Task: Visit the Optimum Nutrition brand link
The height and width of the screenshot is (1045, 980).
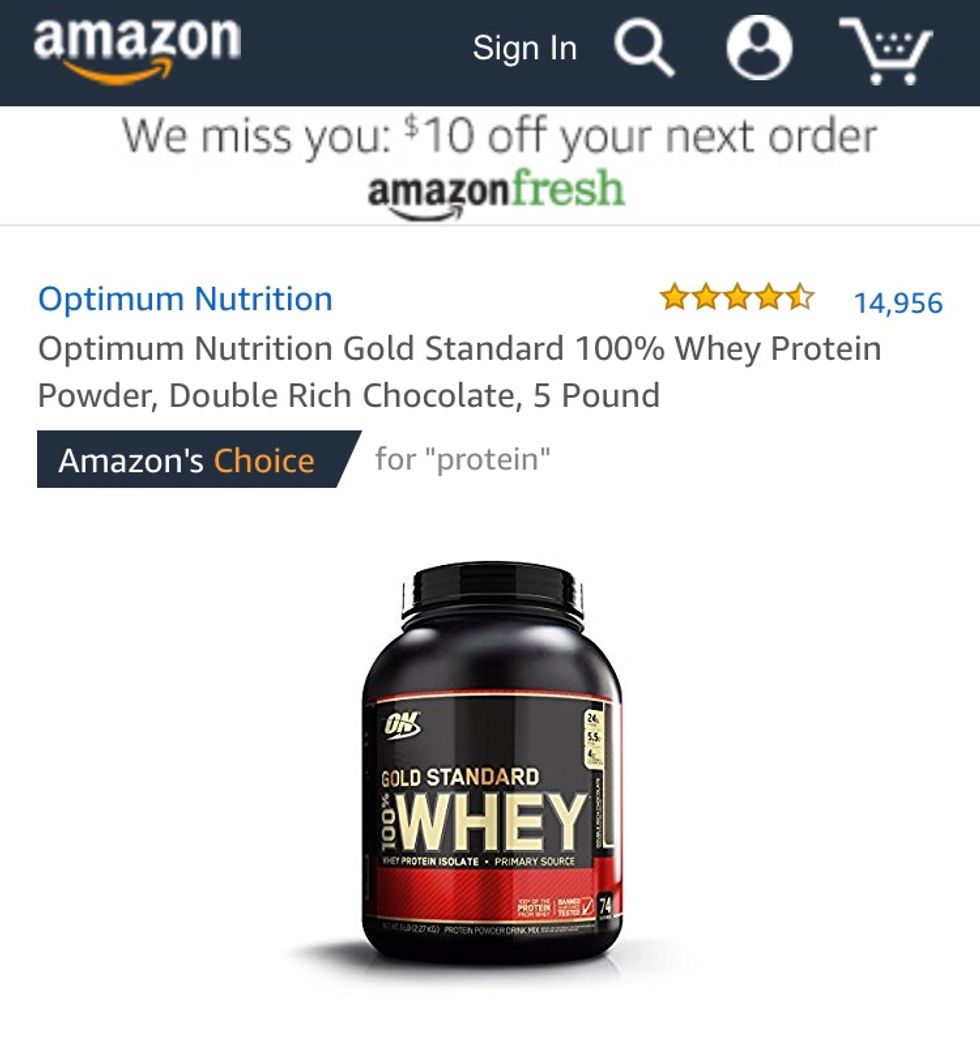Action: [185, 299]
